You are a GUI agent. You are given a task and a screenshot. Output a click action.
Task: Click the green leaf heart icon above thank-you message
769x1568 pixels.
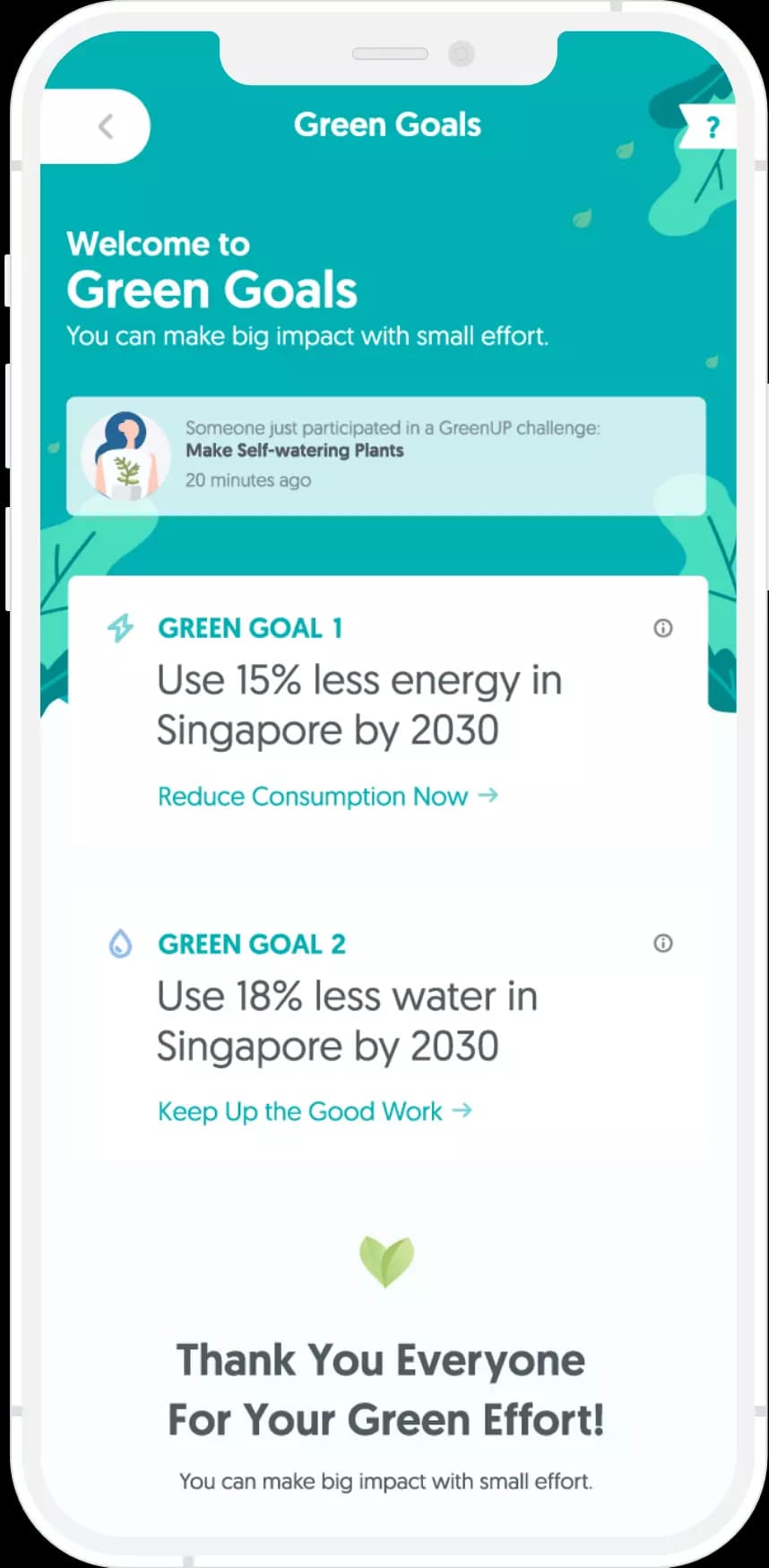[386, 1262]
